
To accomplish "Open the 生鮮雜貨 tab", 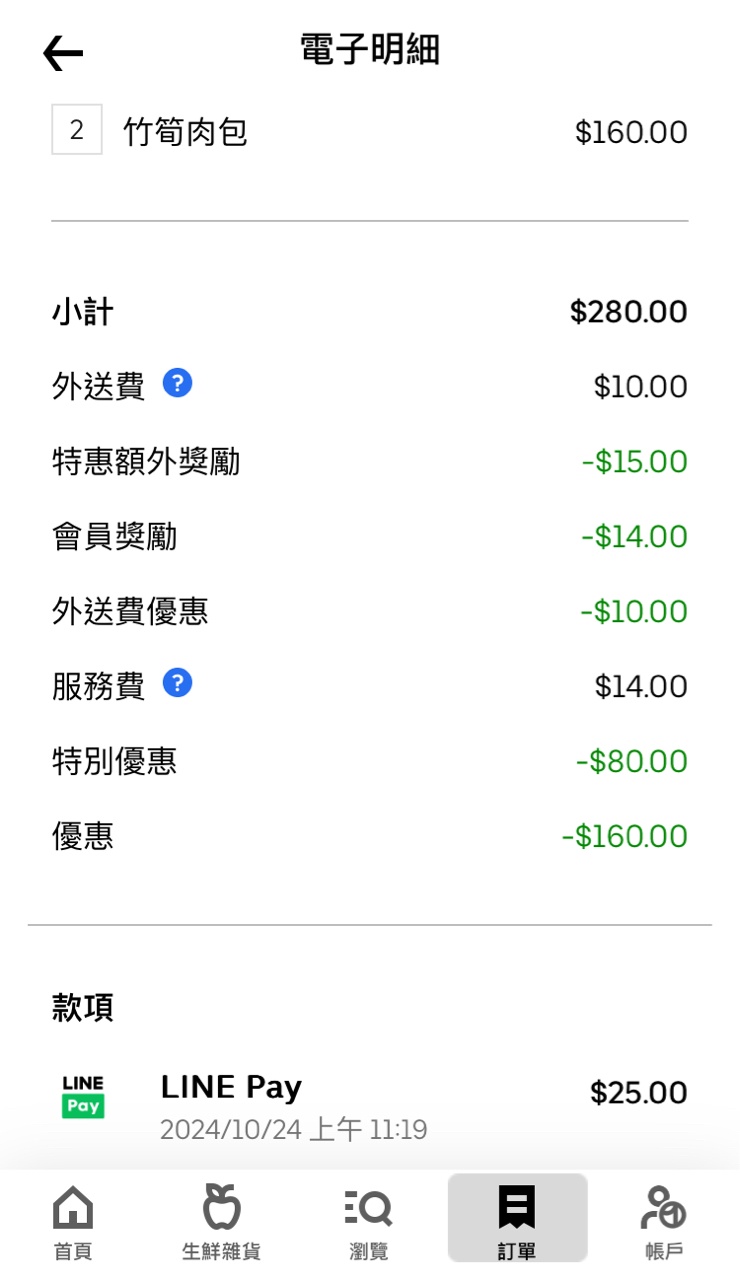I will click(221, 1221).
